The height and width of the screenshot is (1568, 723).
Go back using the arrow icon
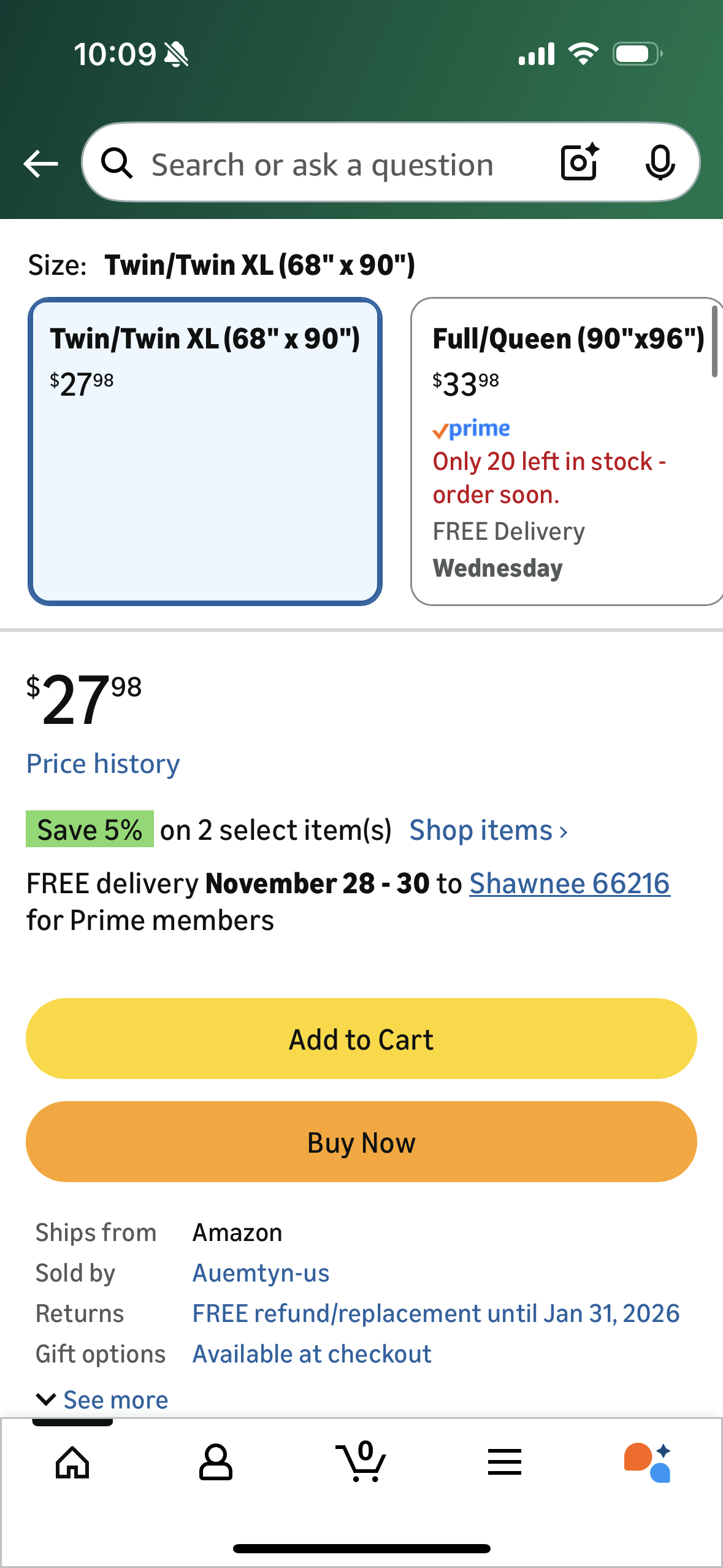(40, 163)
